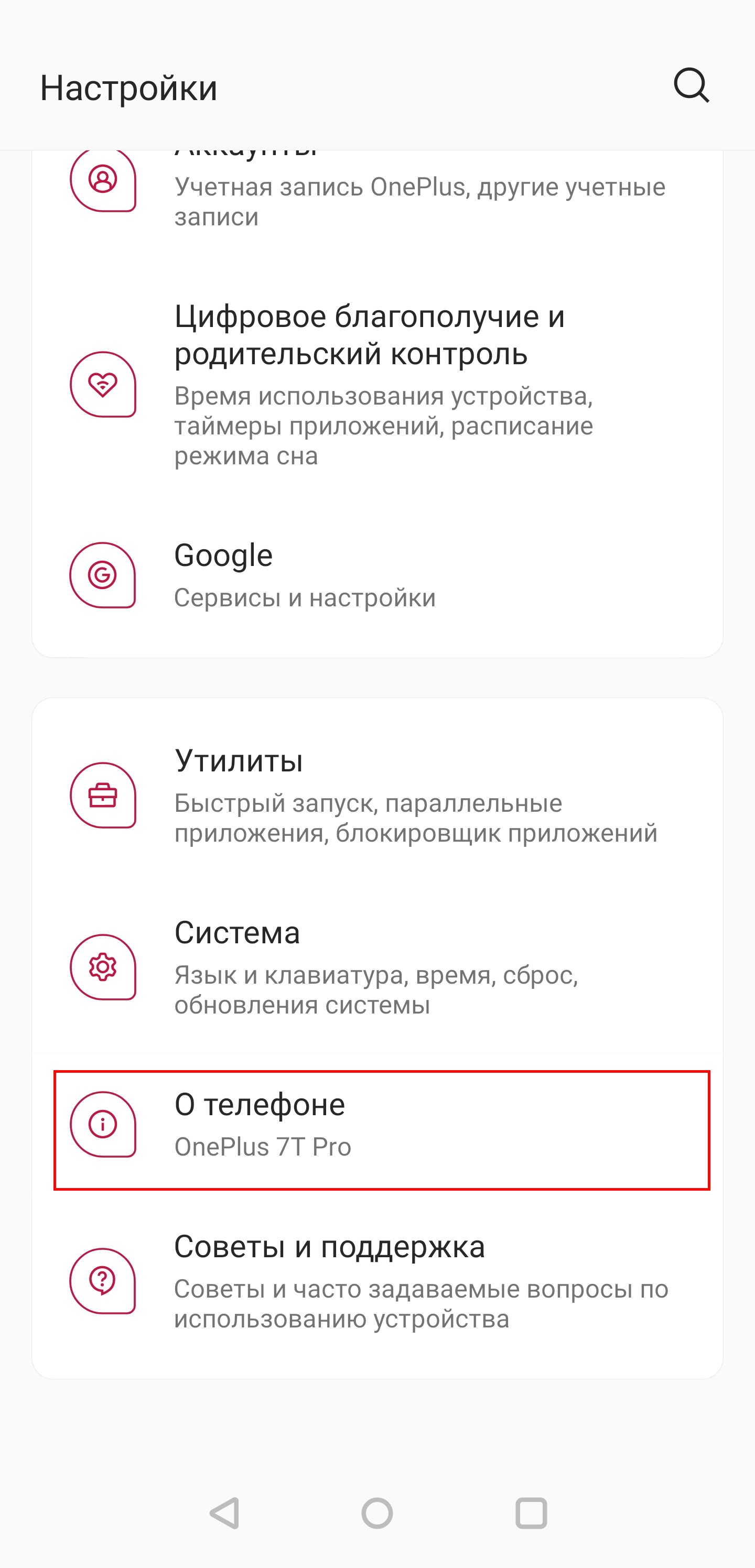
Task: Open Цифровое благополучие и родительский контроль
Action: [377, 385]
